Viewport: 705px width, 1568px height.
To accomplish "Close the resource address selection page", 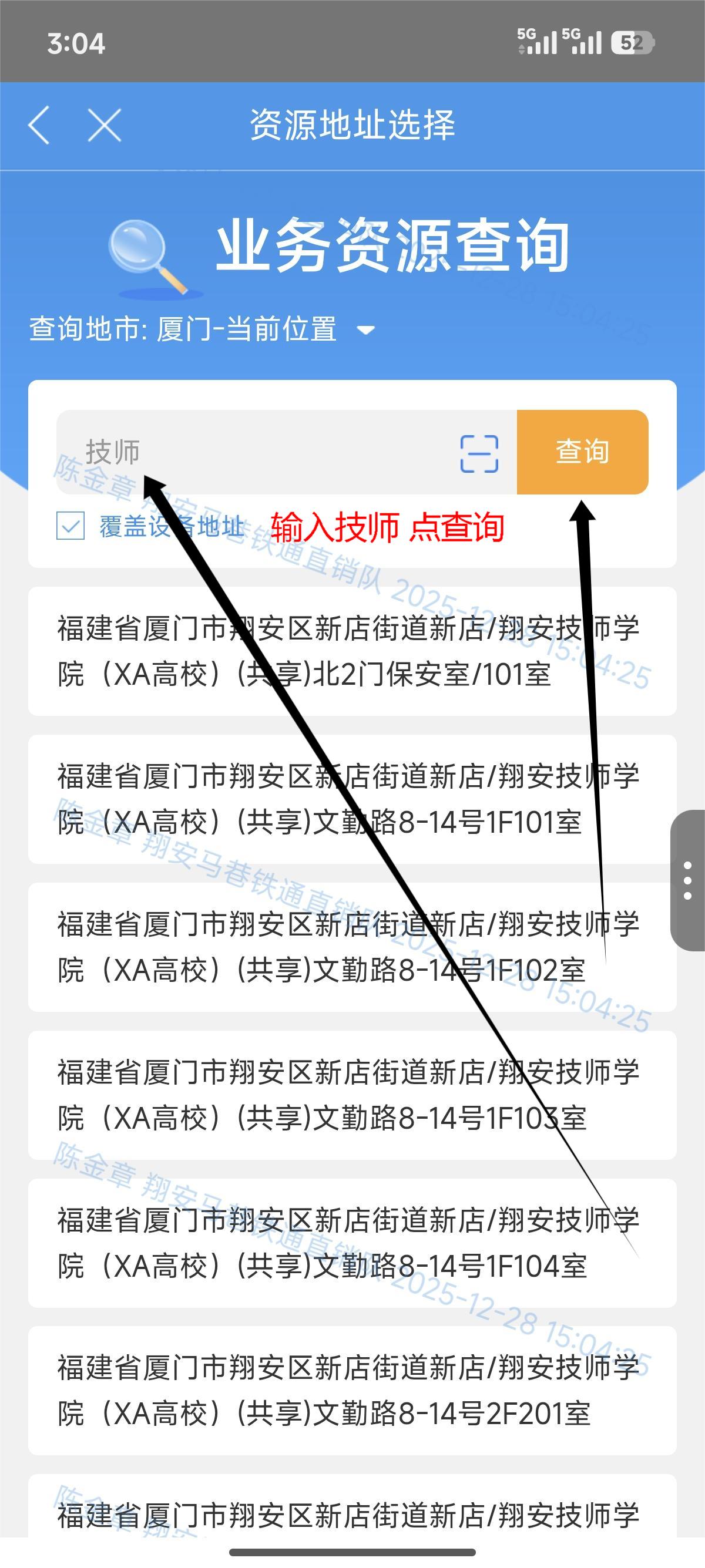I will pos(104,126).
